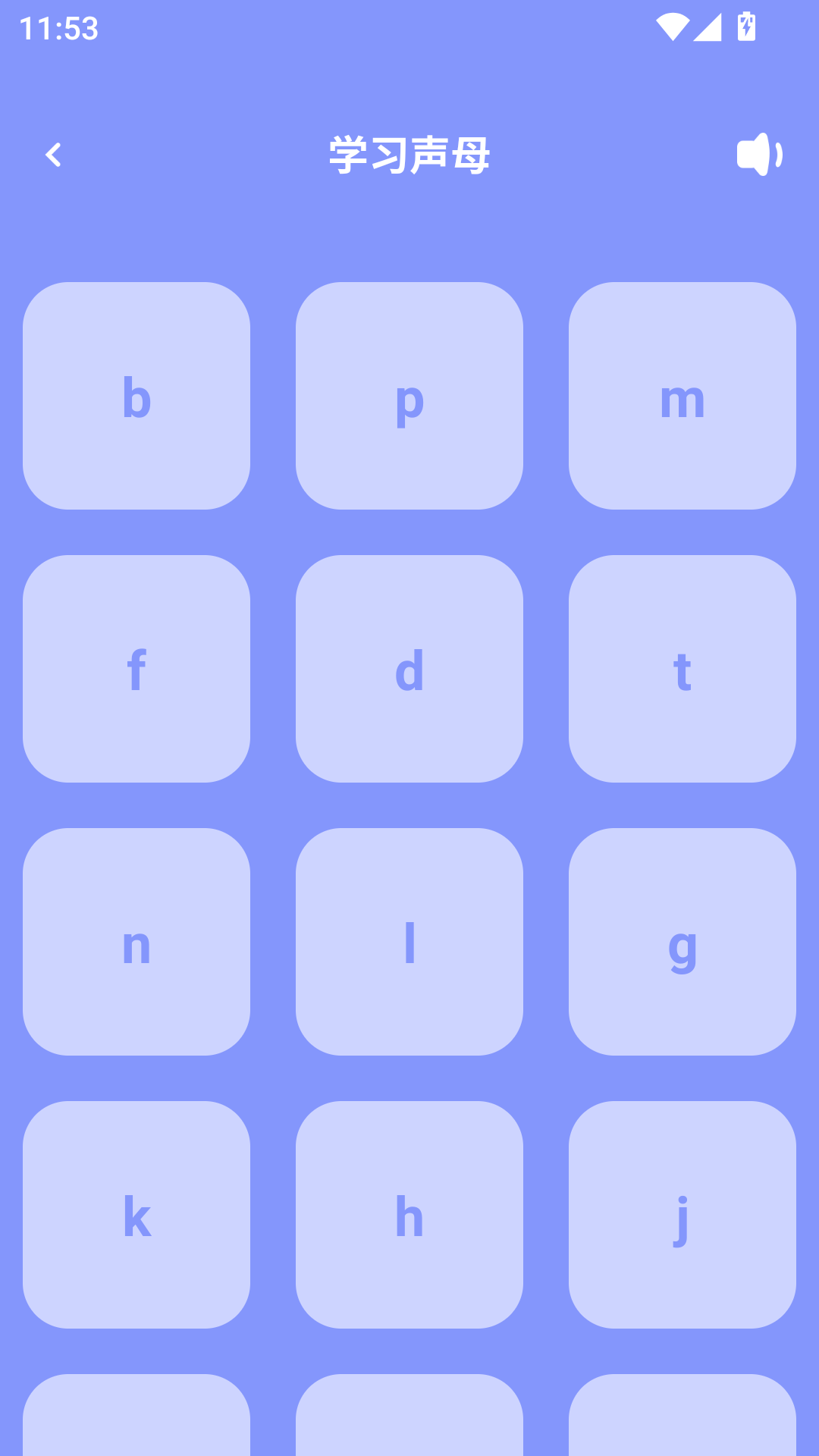The image size is (819, 1456).
Task: Tap the letter k tile
Action: pos(136,1215)
